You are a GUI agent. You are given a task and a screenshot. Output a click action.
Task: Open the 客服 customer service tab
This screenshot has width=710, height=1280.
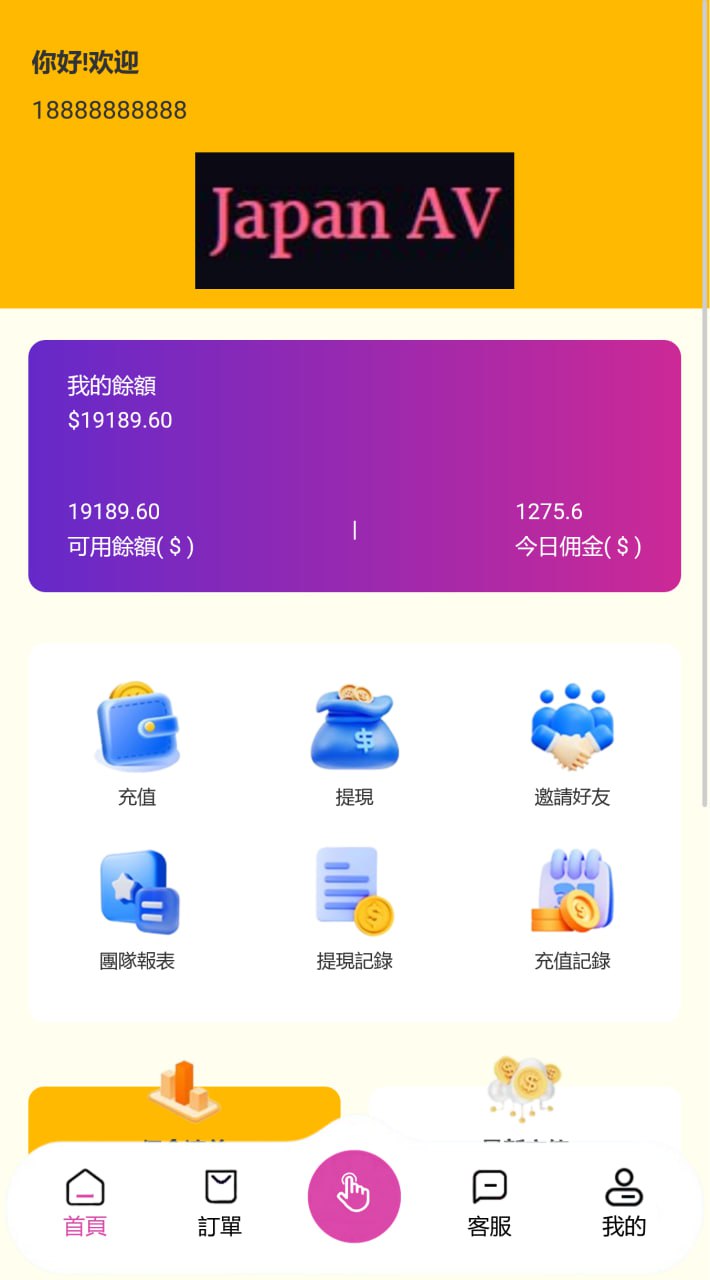click(489, 1203)
